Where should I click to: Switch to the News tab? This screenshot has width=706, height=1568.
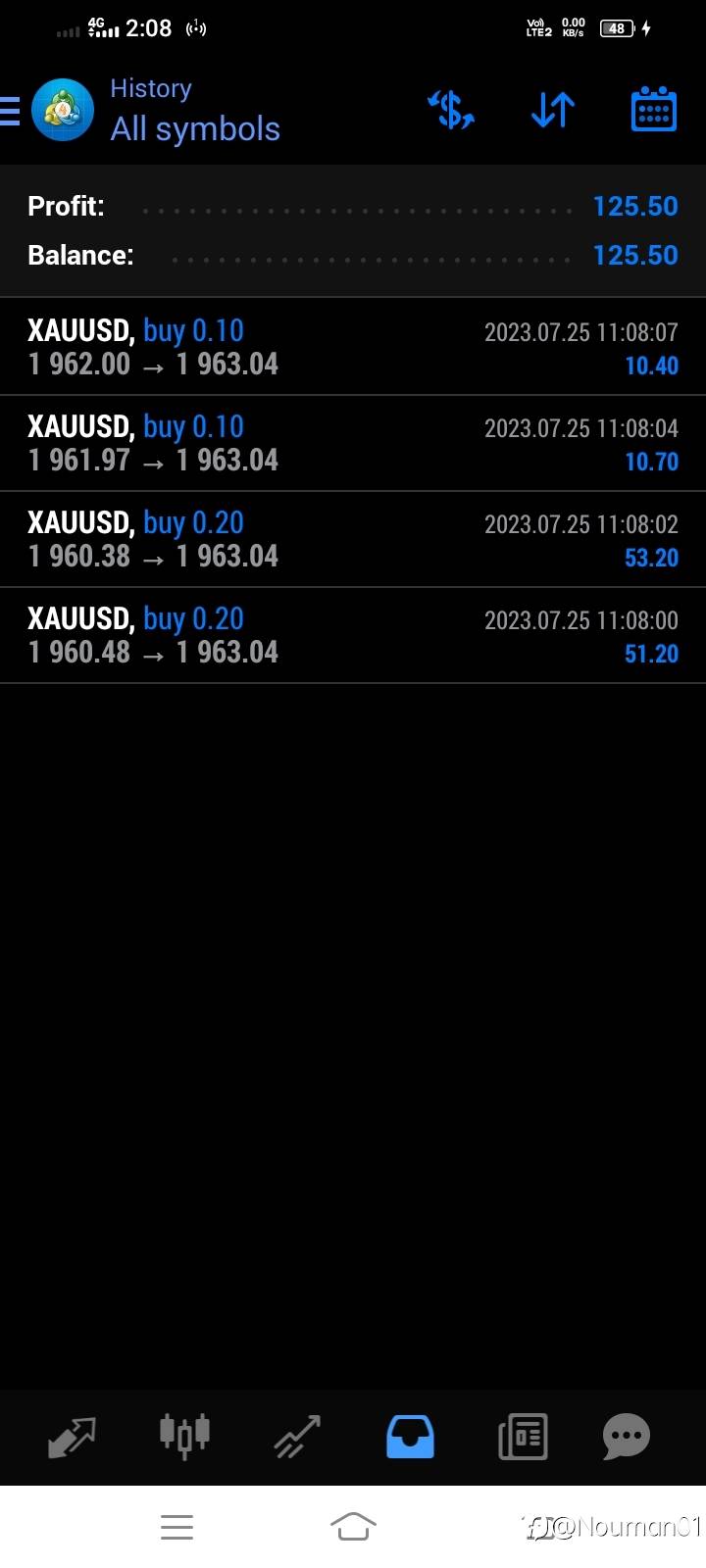523,1437
